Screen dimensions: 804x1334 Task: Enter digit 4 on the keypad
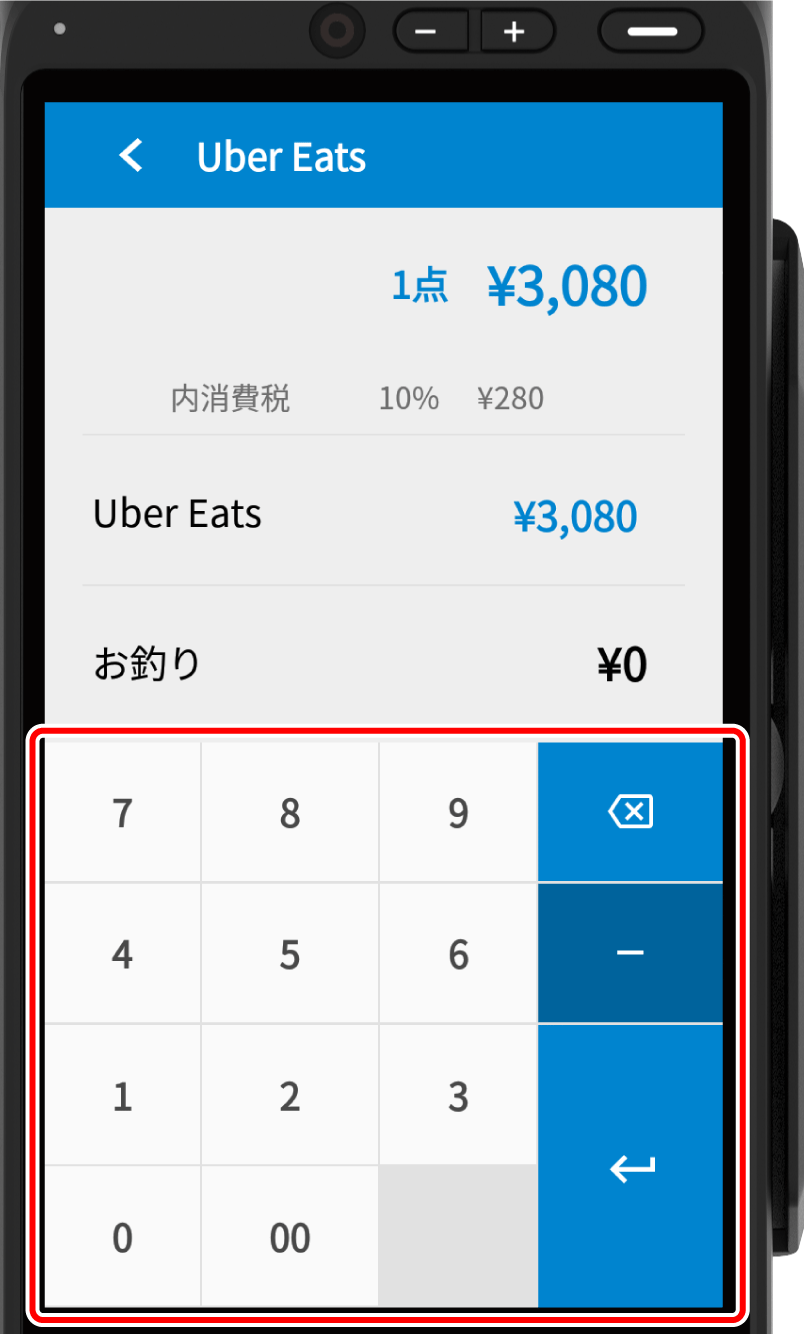point(122,955)
